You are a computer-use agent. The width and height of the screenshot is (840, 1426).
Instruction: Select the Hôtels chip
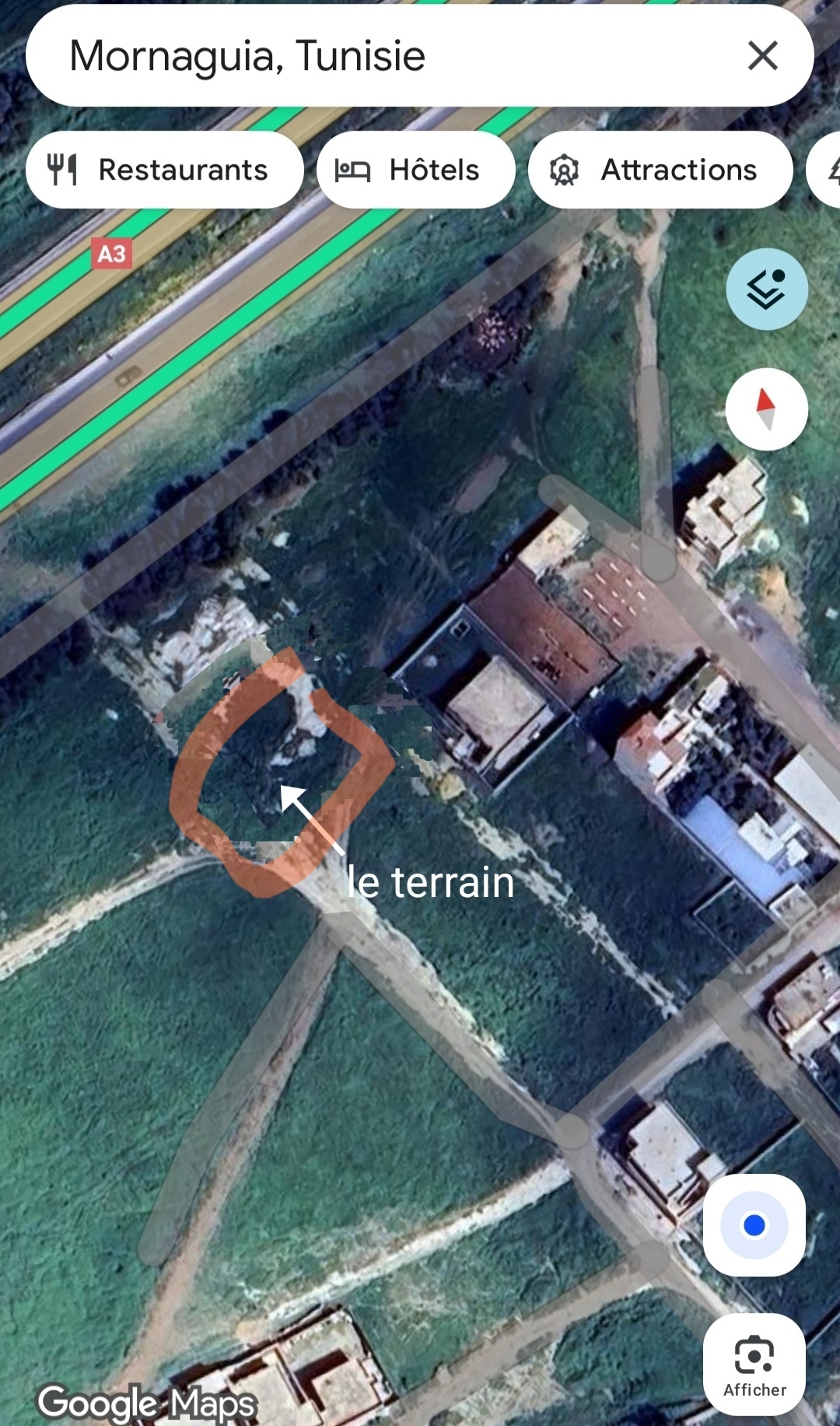415,170
